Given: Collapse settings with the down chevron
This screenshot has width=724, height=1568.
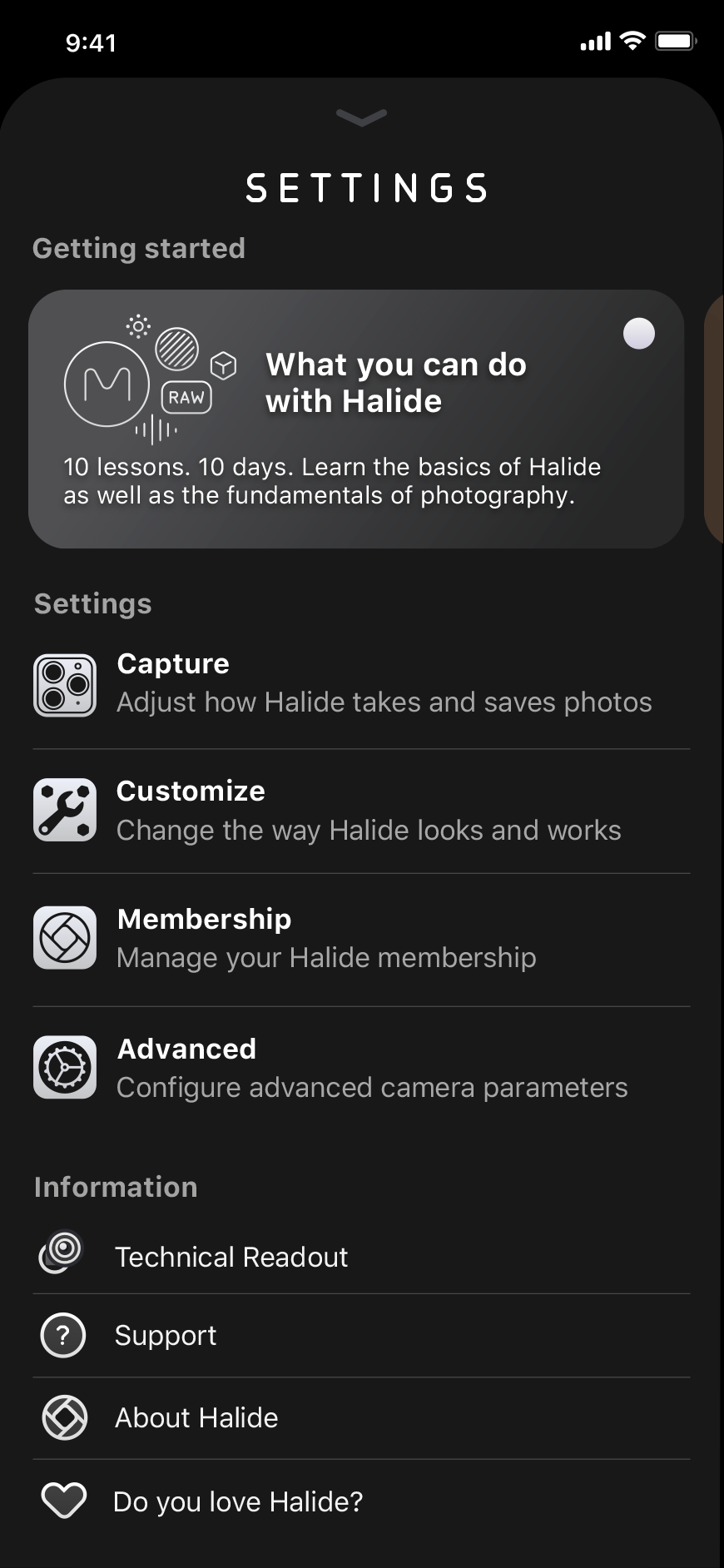Looking at the screenshot, I should pos(361,118).
